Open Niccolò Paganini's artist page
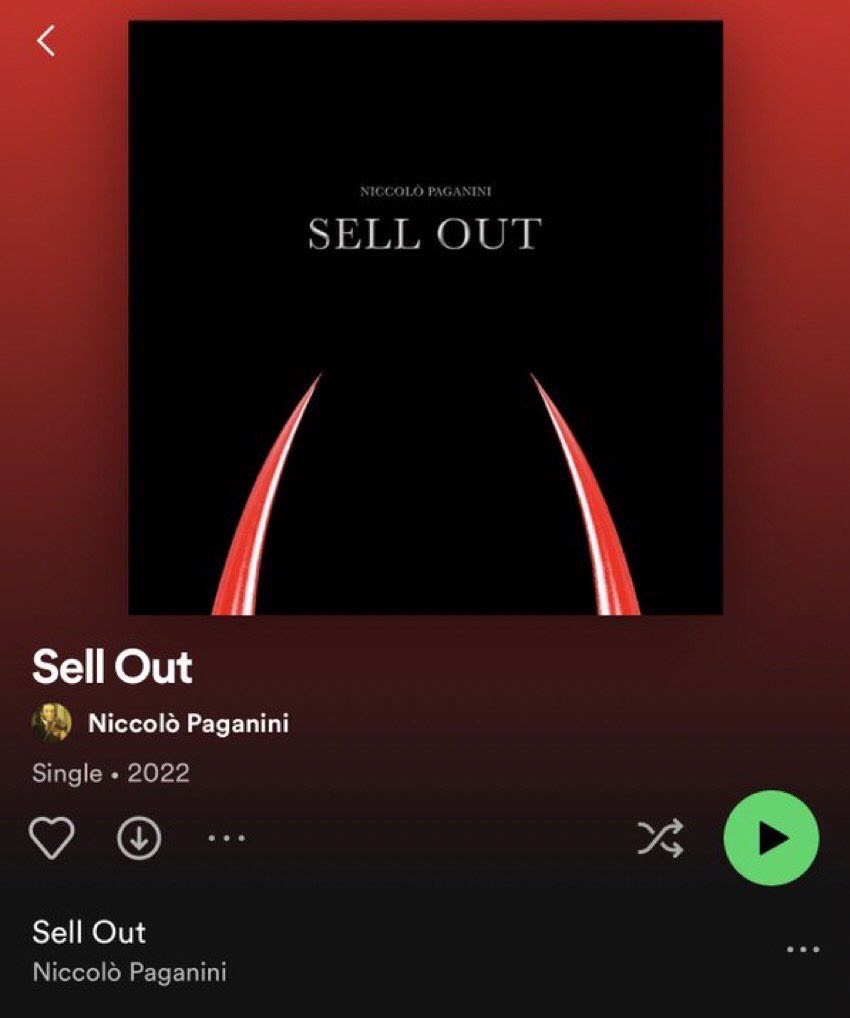Image resolution: width=850 pixels, height=1018 pixels. coord(188,723)
